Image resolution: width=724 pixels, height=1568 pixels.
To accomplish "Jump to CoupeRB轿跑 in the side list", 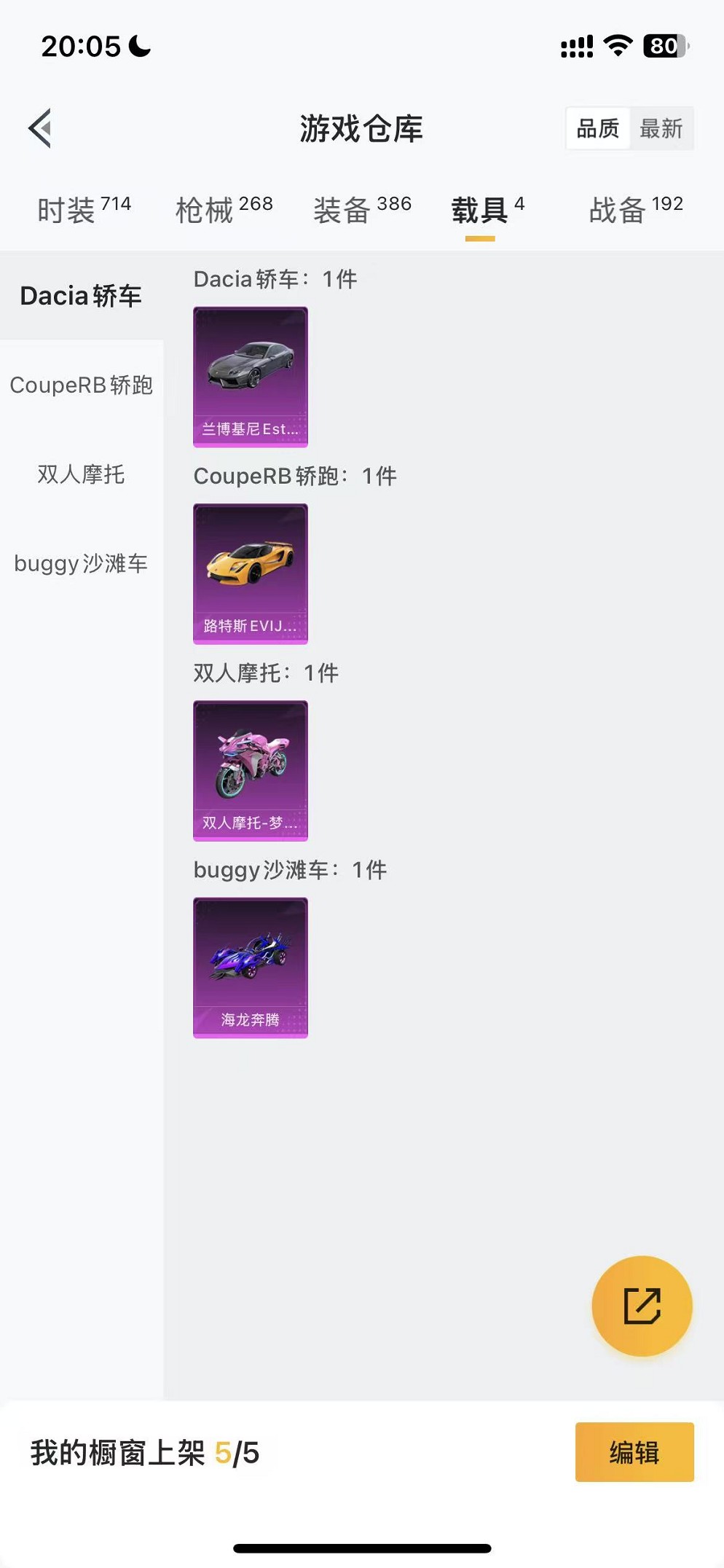I will pos(81,385).
